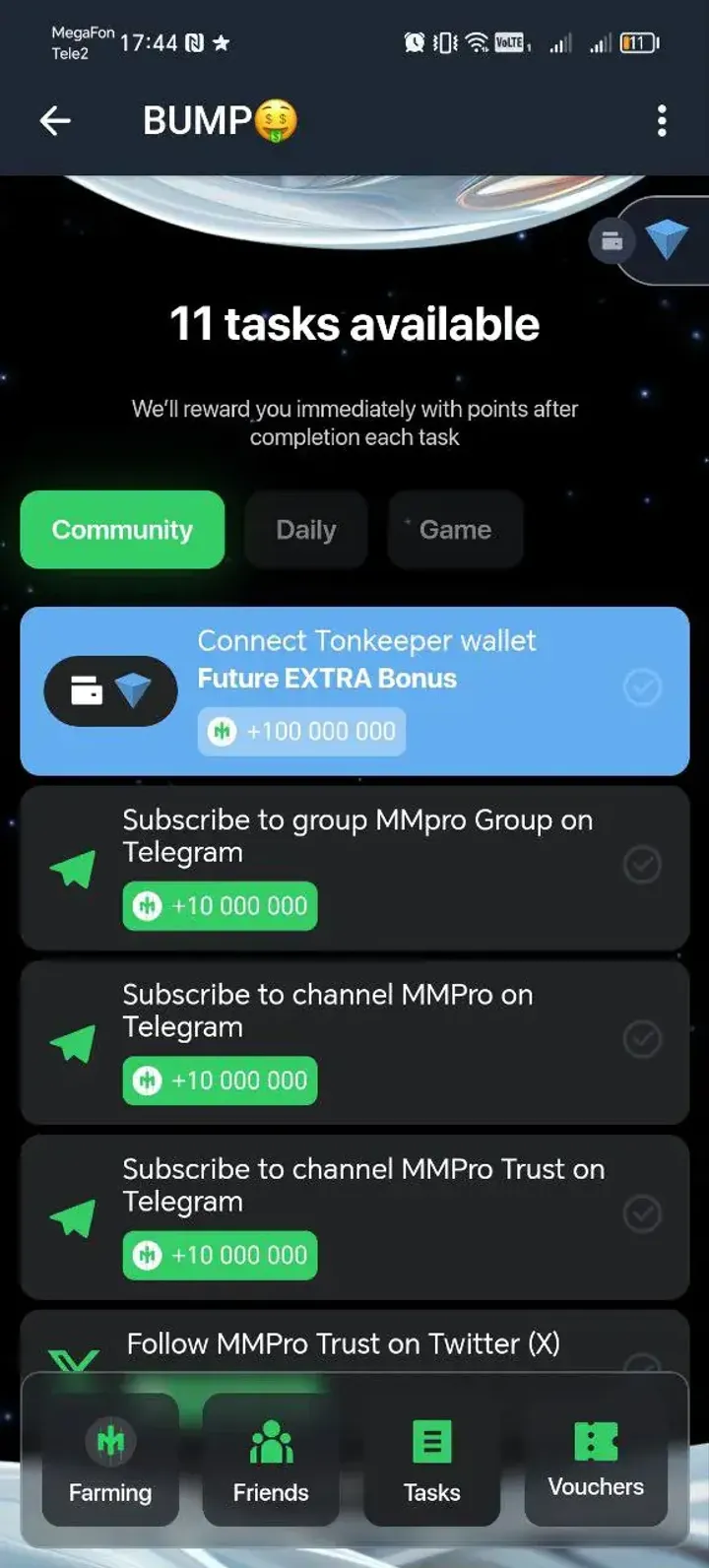Mark the Connect Tonkeeper wallet task complete
Image resolution: width=709 pixels, height=1568 pixels.
pyautogui.click(x=642, y=687)
